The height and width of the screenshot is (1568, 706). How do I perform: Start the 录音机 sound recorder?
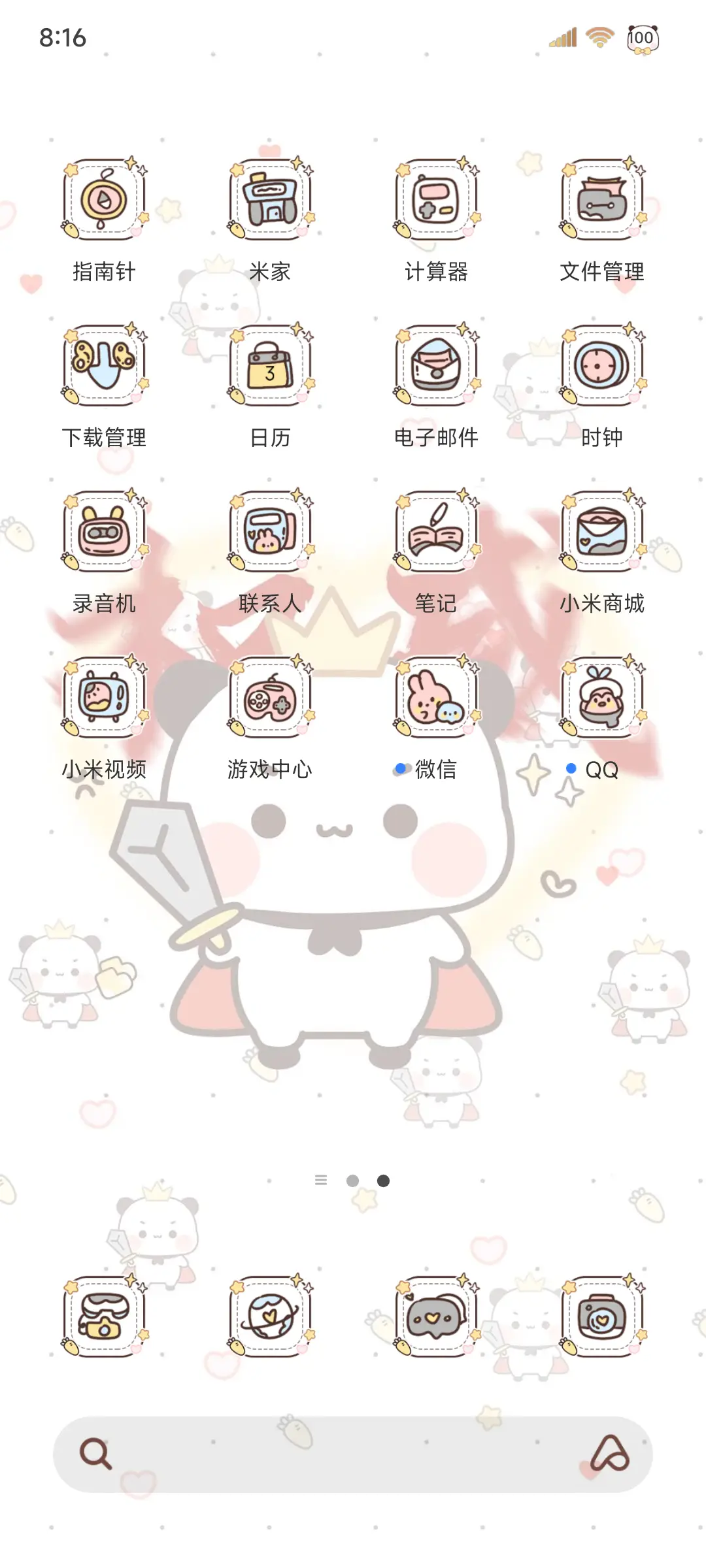(103, 531)
